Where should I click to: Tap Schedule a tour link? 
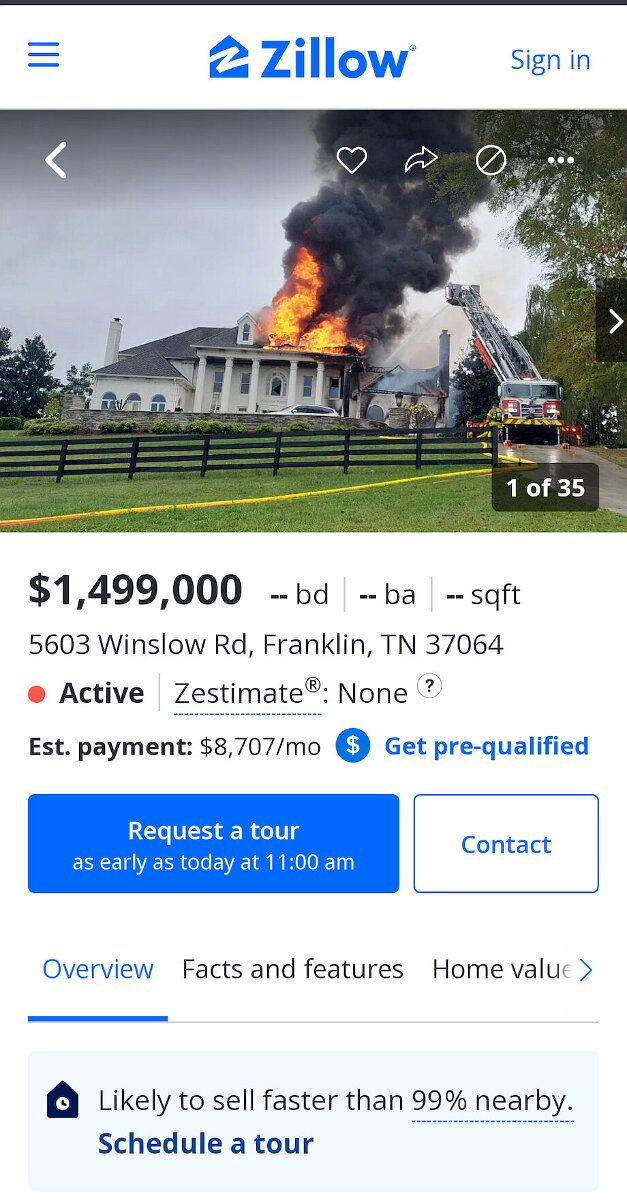tap(206, 1144)
